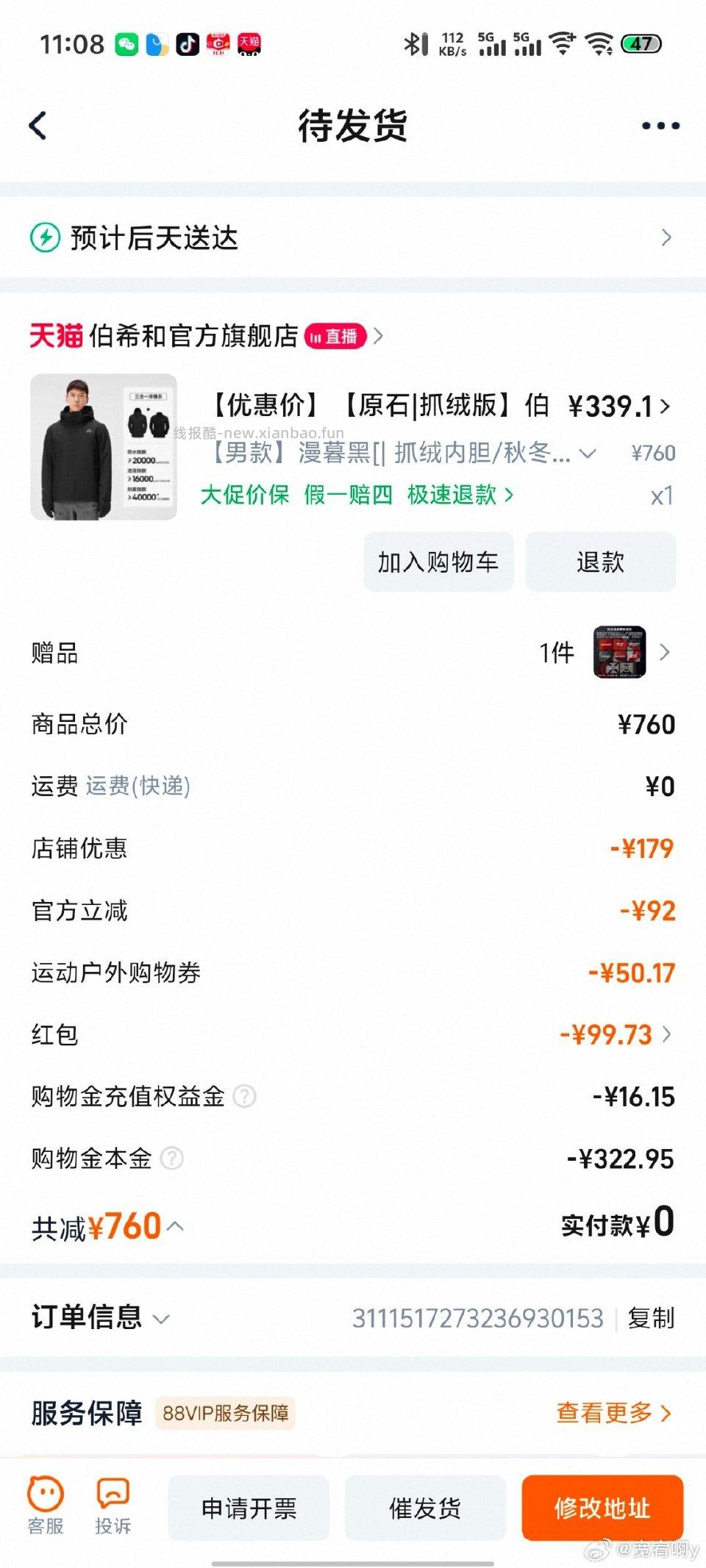Click the 加入购物车 add to cart button

click(x=438, y=562)
